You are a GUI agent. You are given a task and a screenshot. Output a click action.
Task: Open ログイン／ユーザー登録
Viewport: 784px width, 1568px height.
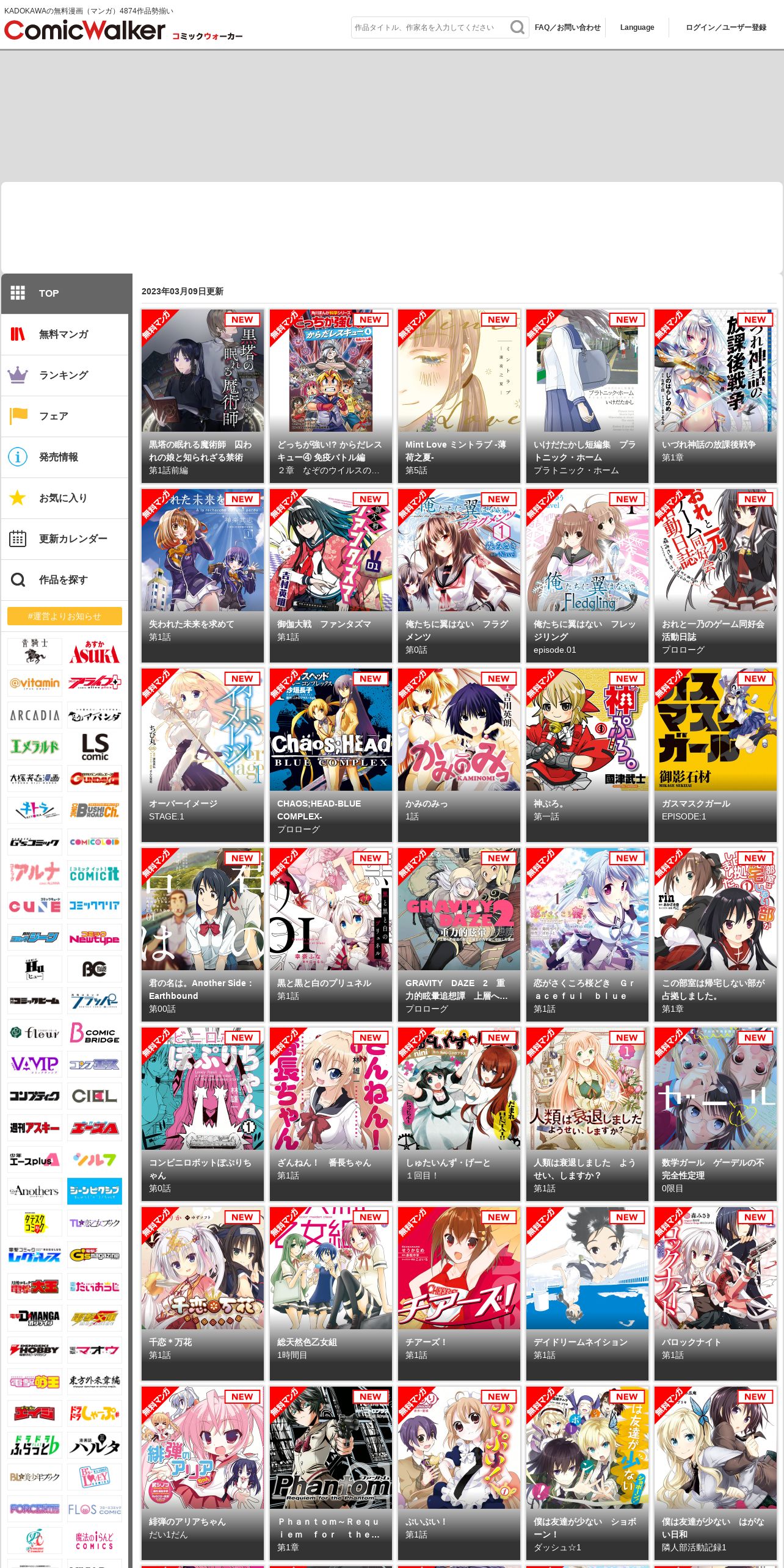(725, 27)
